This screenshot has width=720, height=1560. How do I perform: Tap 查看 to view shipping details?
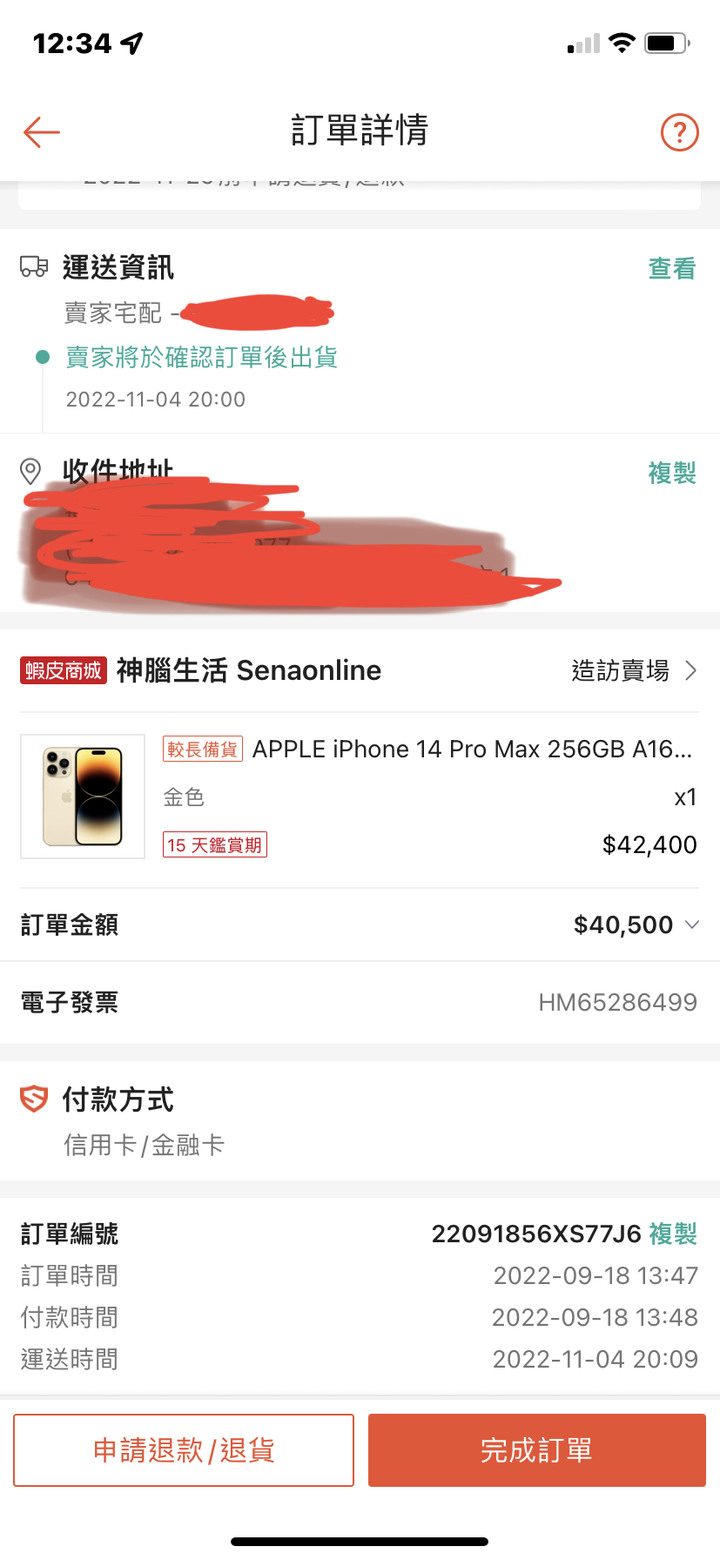671,268
